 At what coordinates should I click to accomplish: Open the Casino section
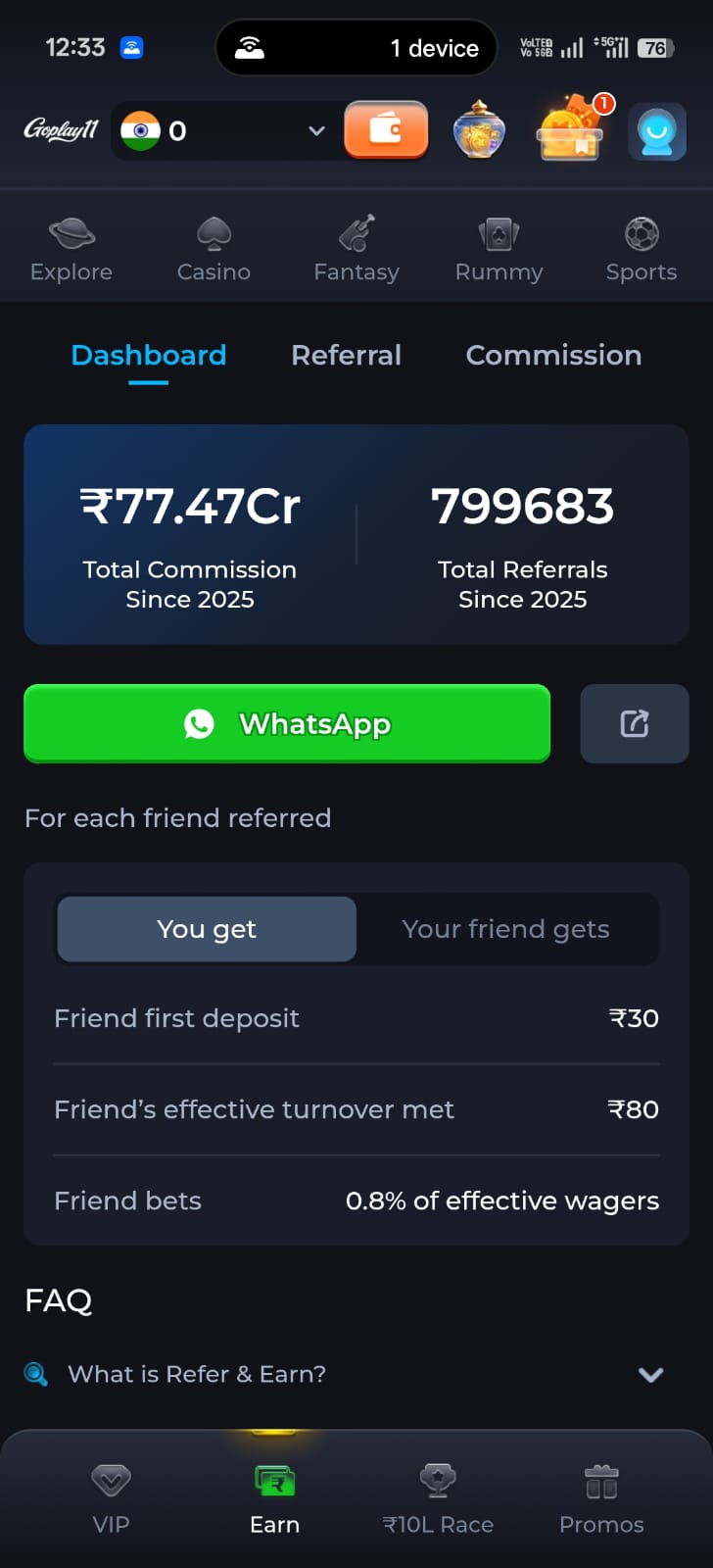point(214,249)
